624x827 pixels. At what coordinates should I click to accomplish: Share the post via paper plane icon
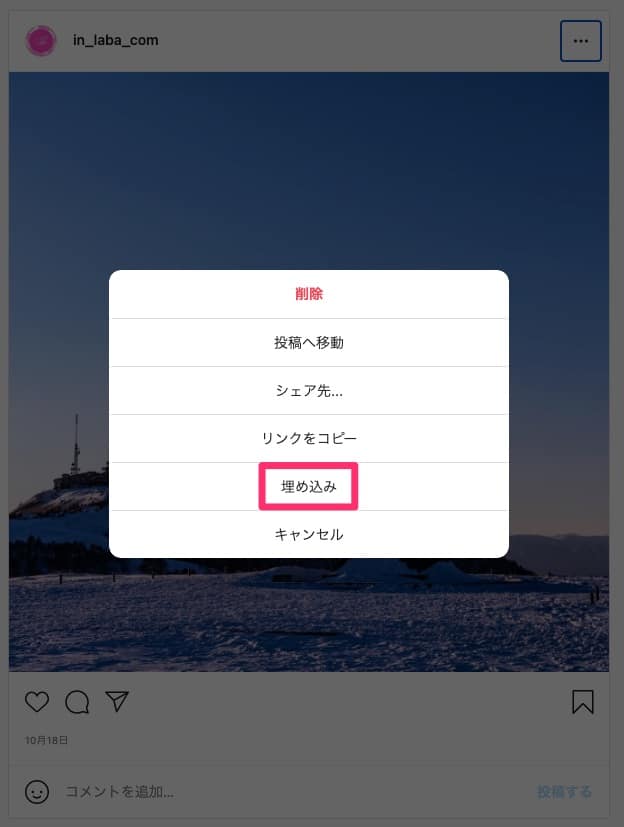point(118,702)
